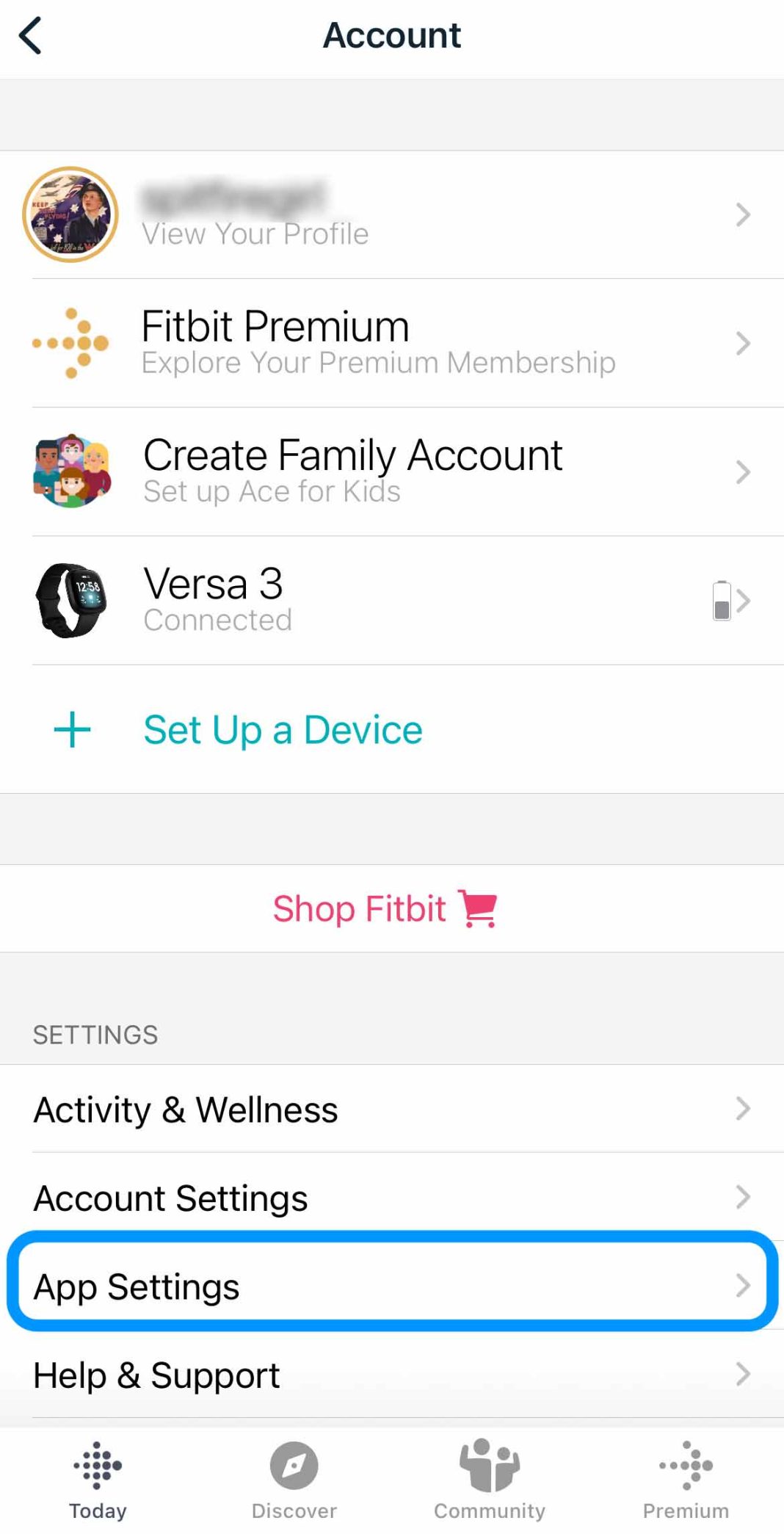Open Help & Support
This screenshot has height=1534, width=784.
[156, 1375]
